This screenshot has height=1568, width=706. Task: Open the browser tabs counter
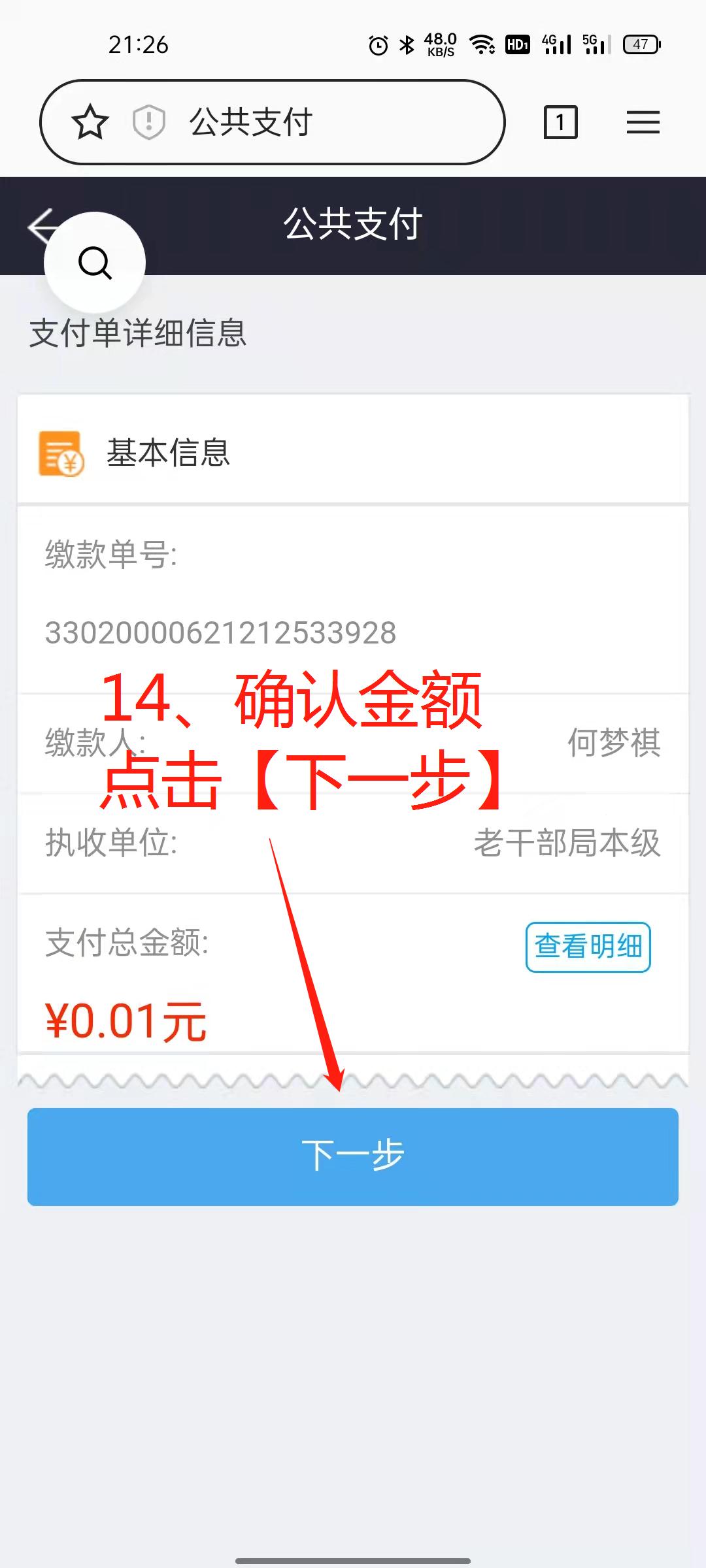coord(560,122)
